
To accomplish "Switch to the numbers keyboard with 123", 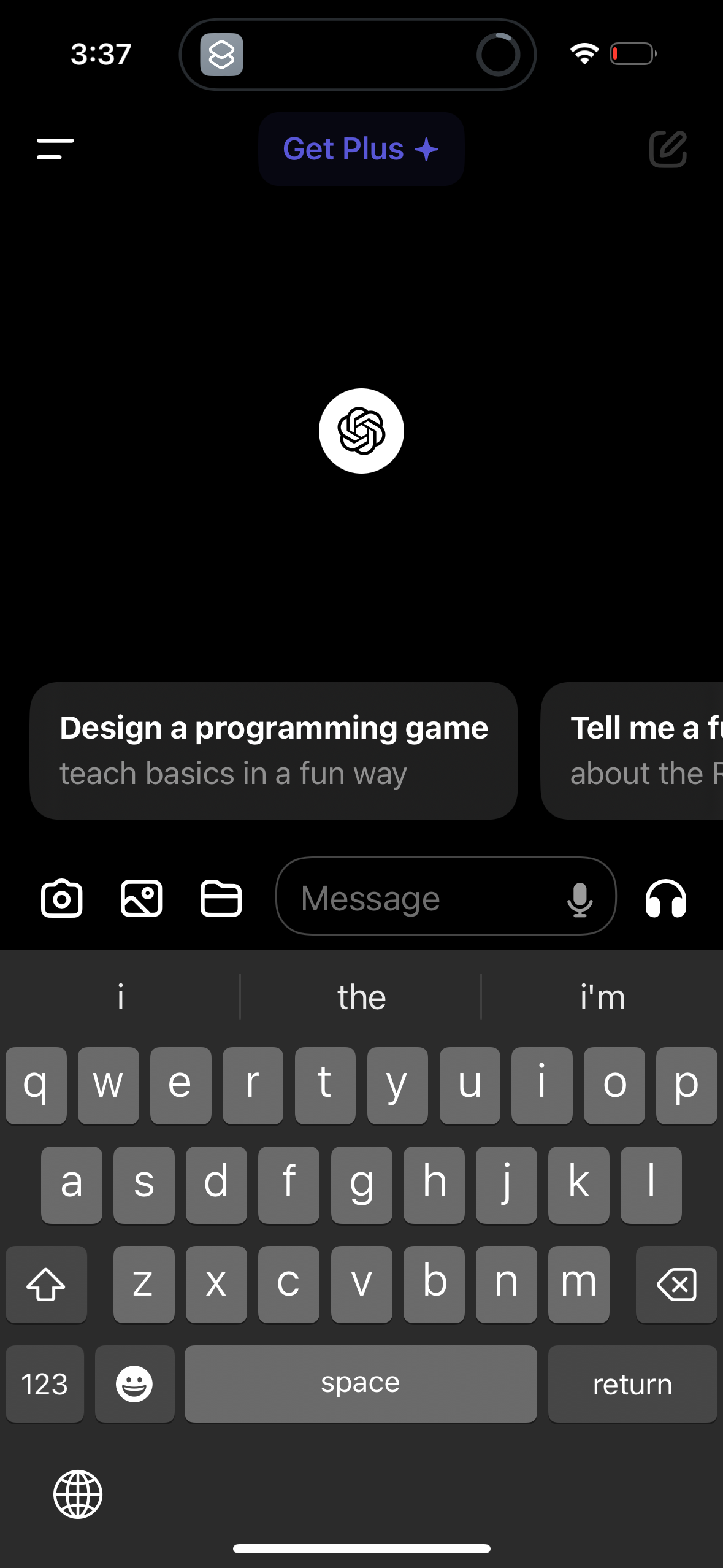I will [x=44, y=1384].
